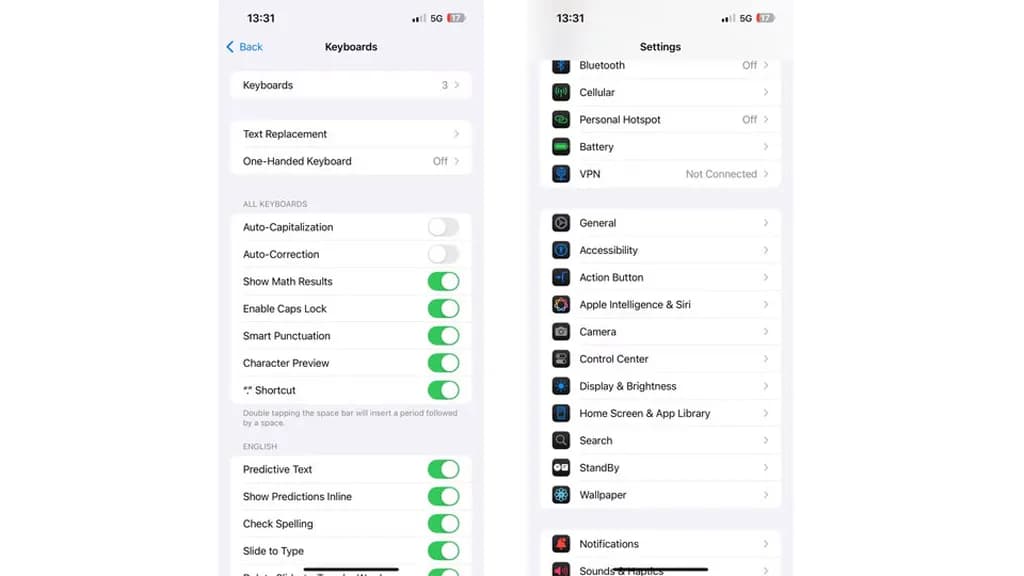Disable Predictive Text
Image resolution: width=1024 pixels, height=576 pixels.
click(x=443, y=469)
